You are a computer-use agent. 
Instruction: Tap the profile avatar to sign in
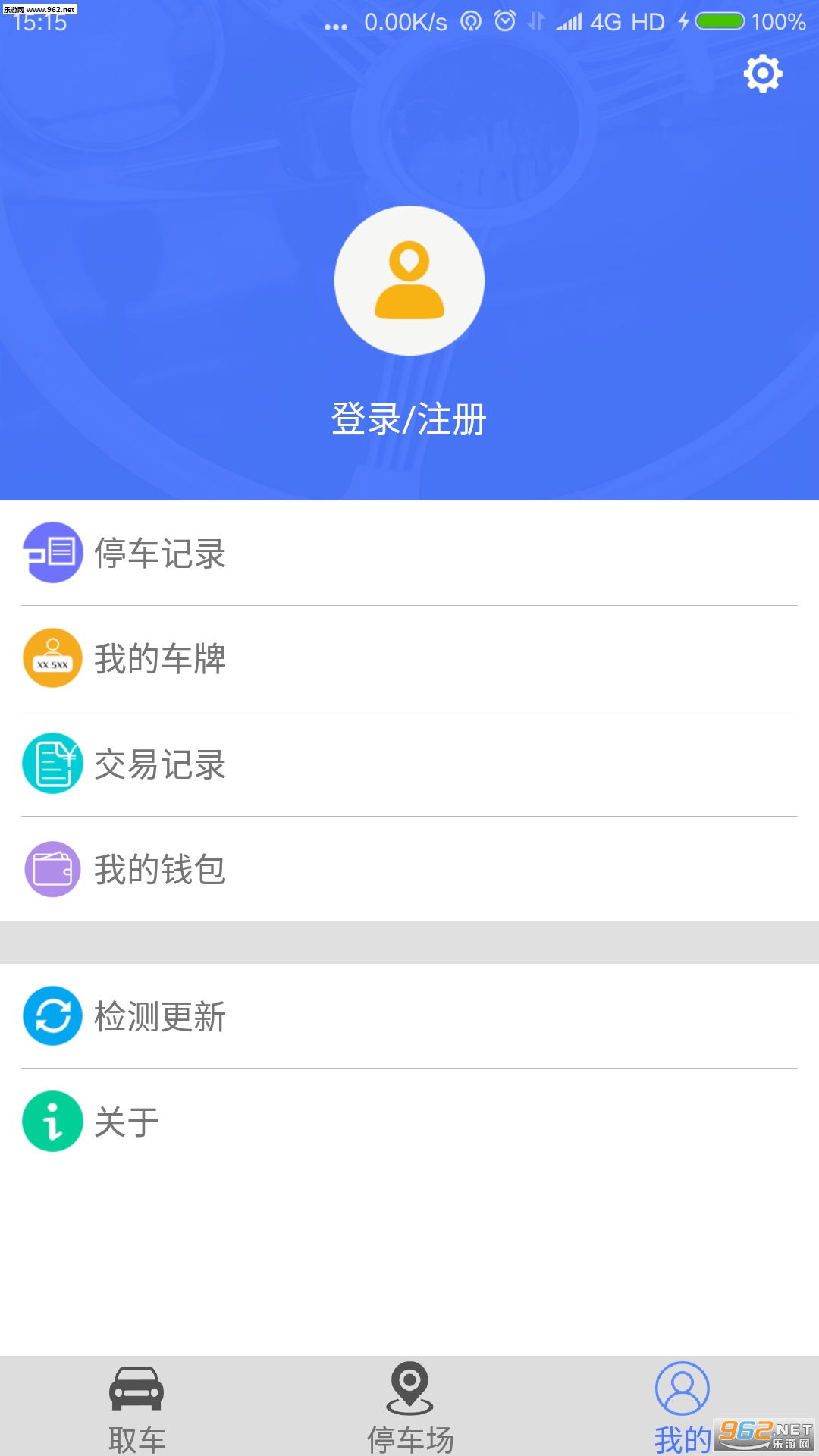pyautogui.click(x=409, y=281)
